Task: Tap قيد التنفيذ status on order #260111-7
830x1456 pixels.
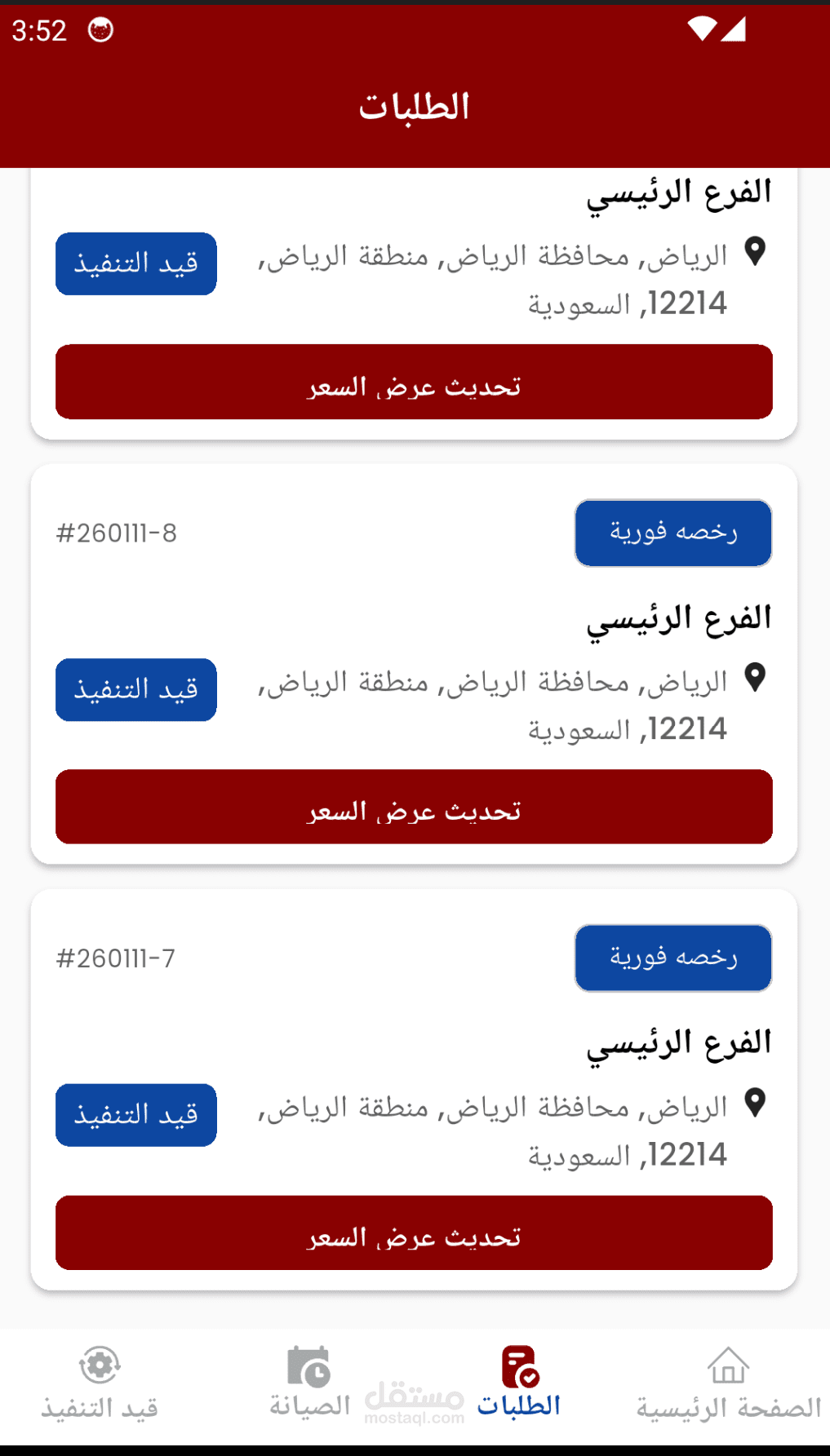Action: click(x=136, y=1115)
